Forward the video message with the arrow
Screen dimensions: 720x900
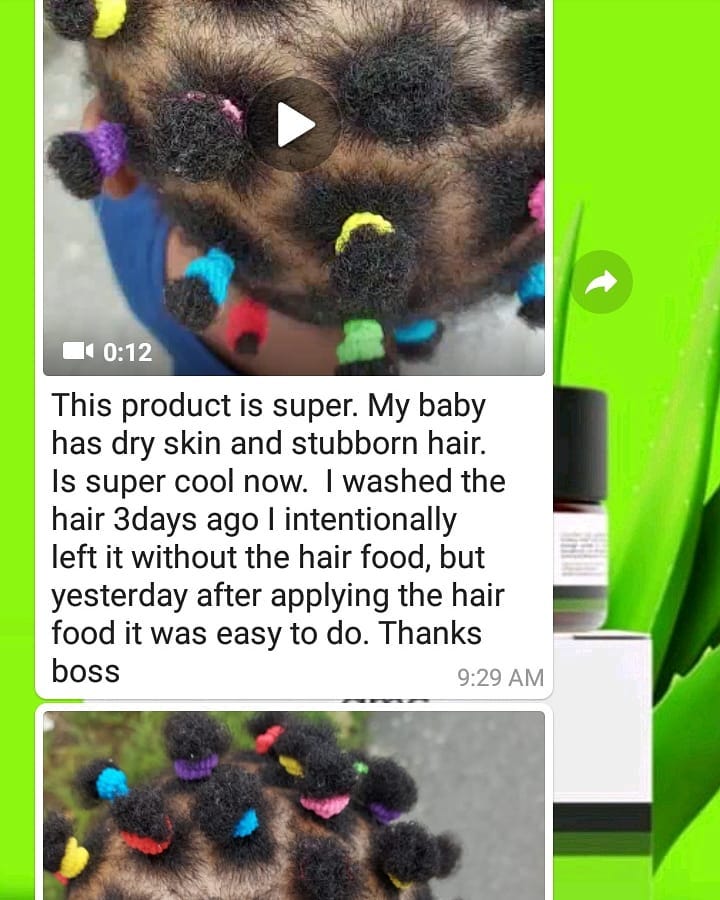[602, 282]
